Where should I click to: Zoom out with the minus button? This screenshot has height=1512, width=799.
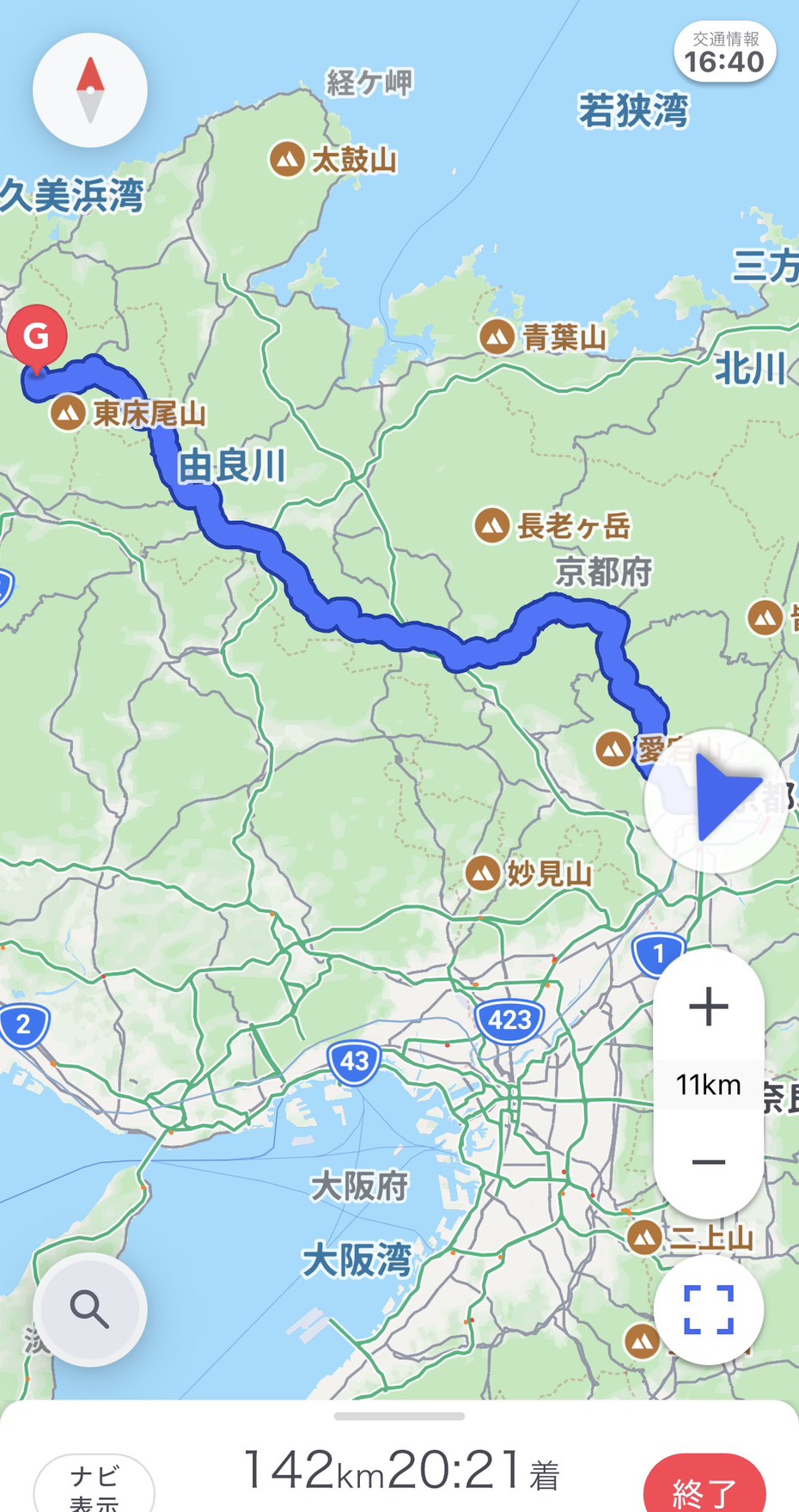(709, 1162)
